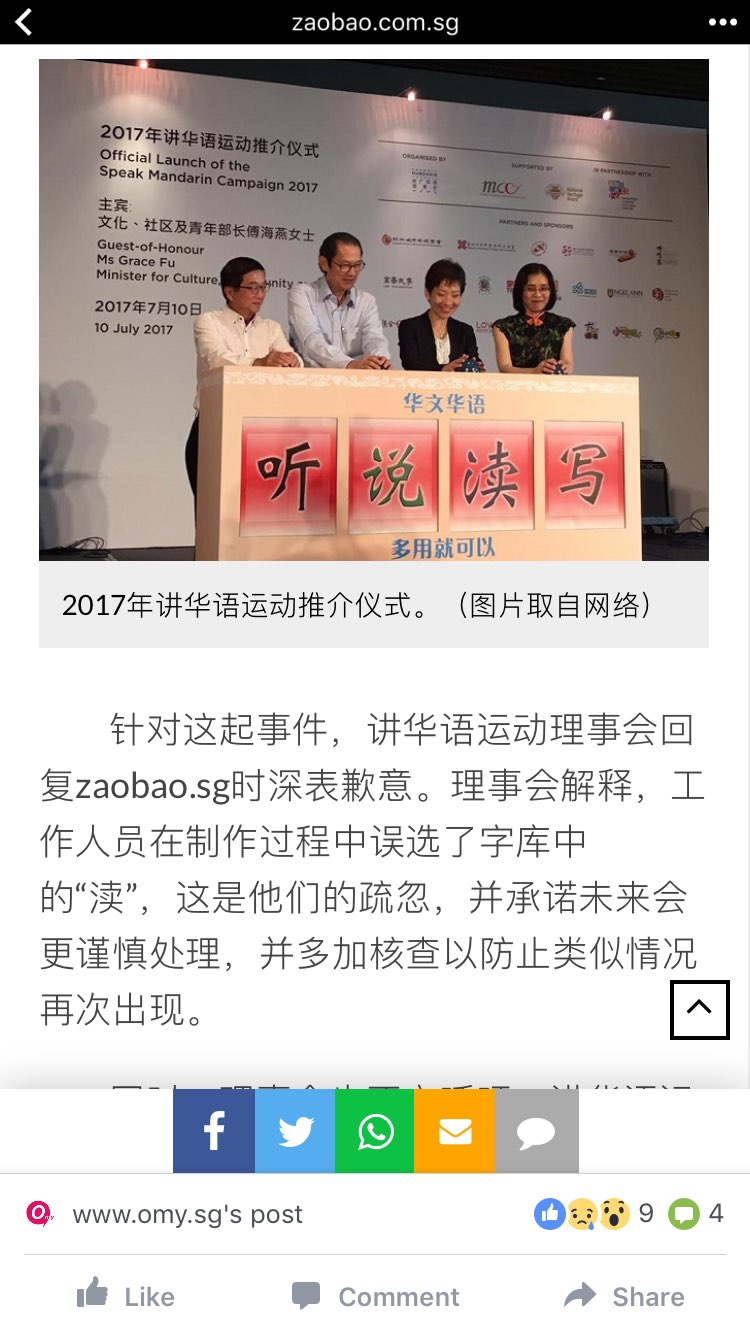
Task: Open the Speak Mandarin Campaign launch photo
Action: tap(374, 310)
